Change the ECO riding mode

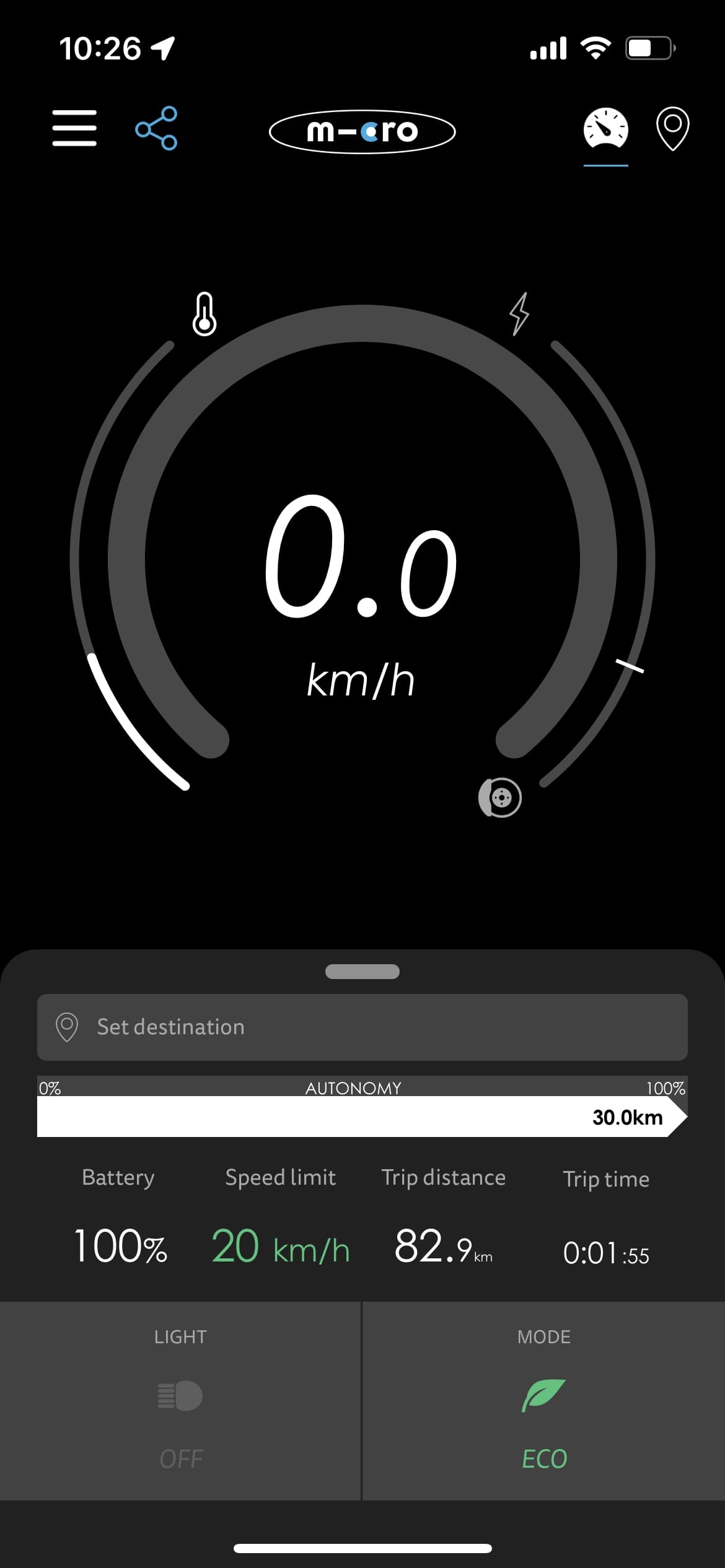pos(544,1400)
